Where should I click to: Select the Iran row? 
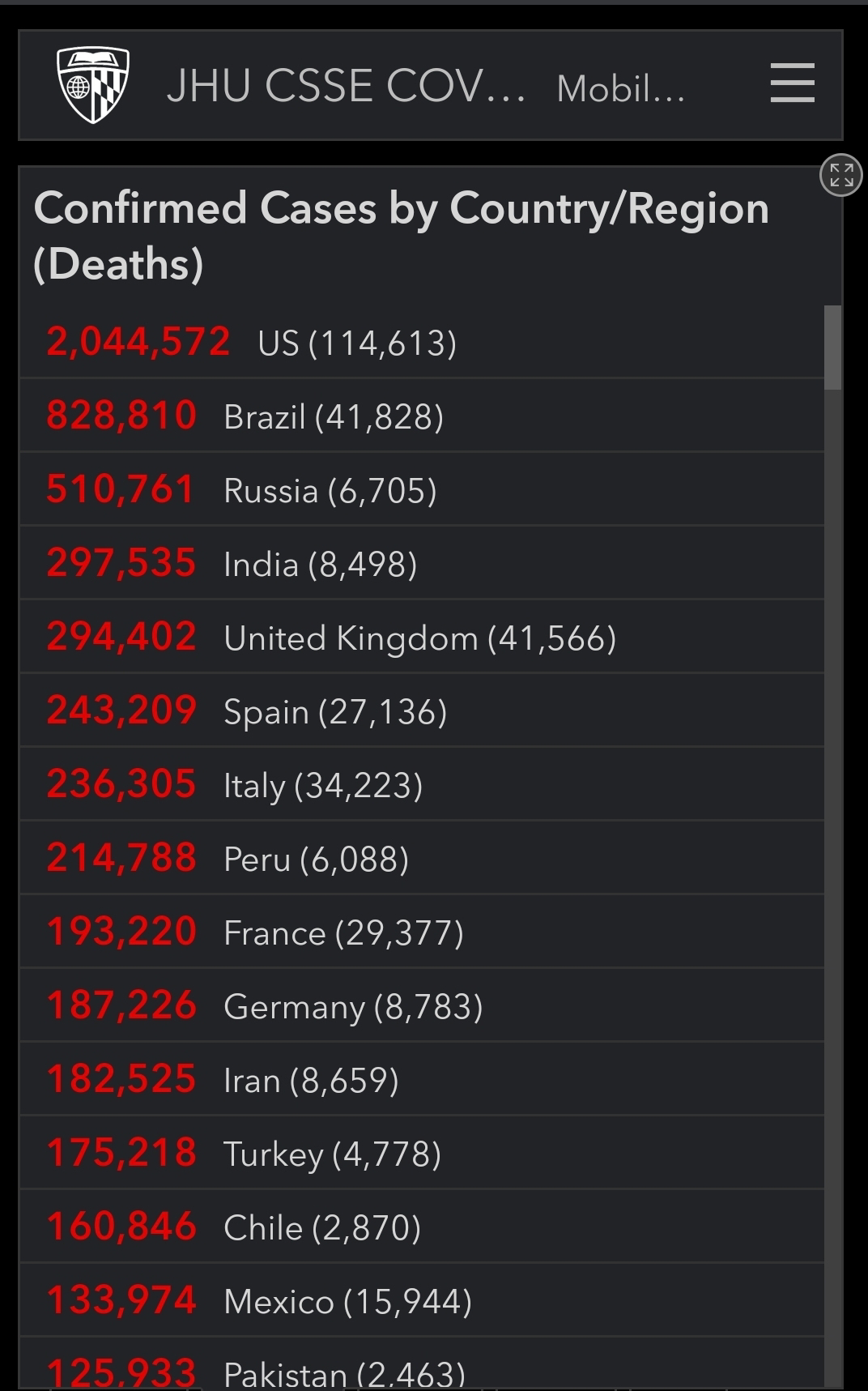[x=422, y=1079]
